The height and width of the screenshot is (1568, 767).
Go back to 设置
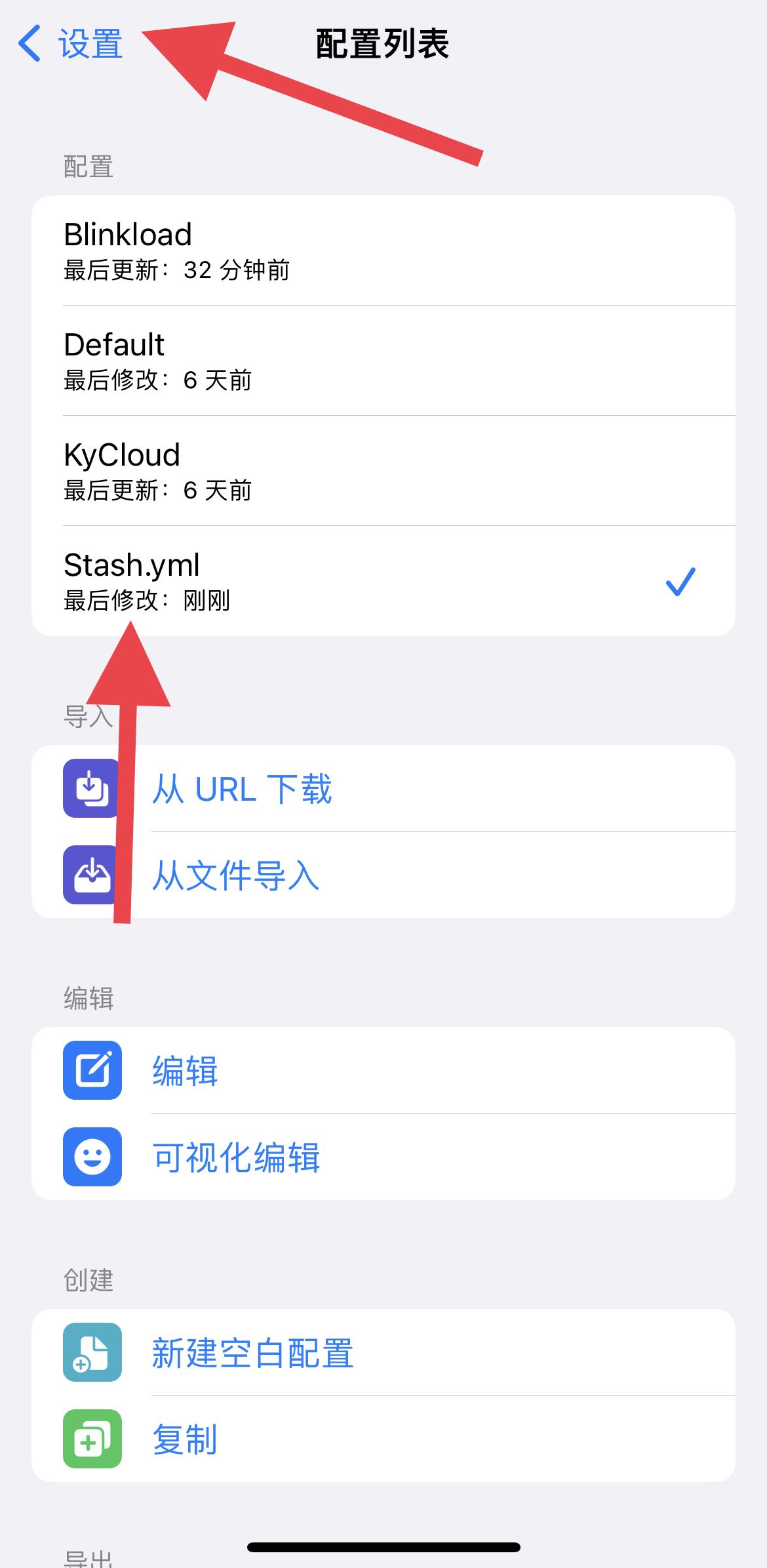71,44
